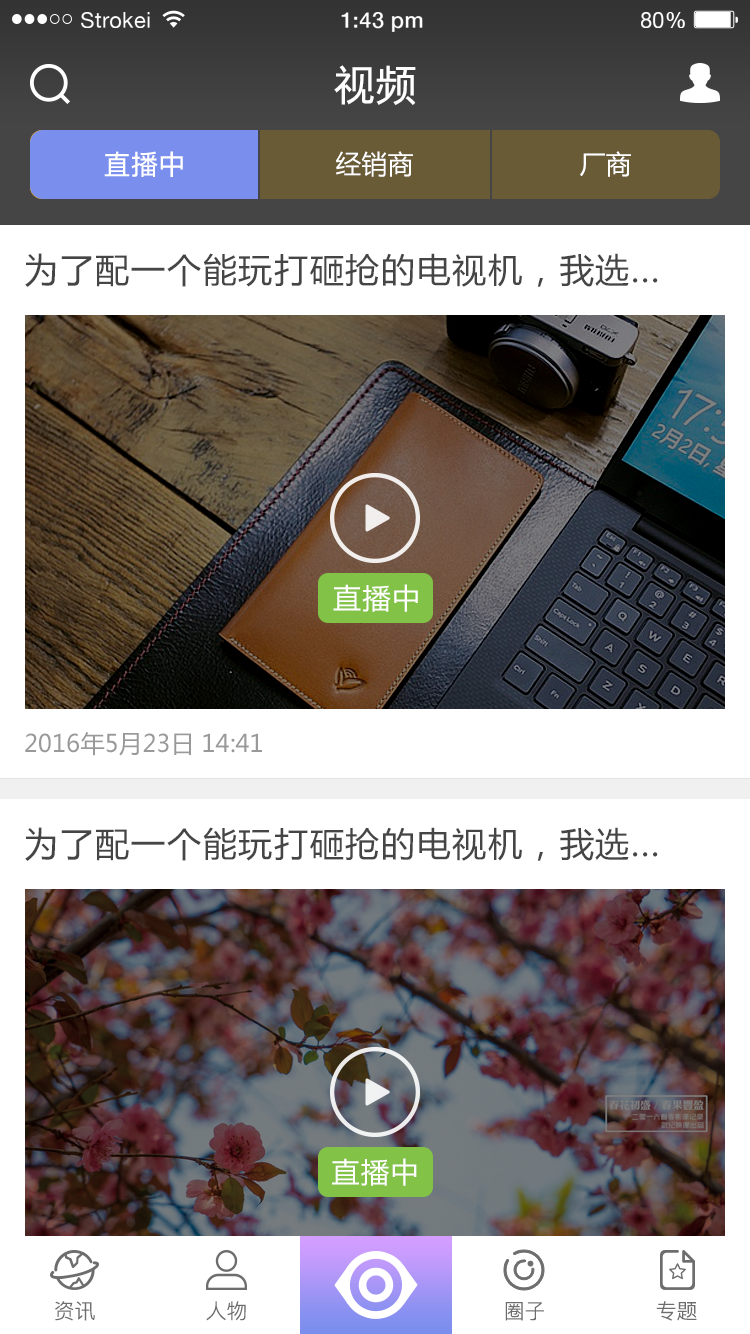Switch to the 厂商 tab
Image resolution: width=750 pixels, height=1334 pixels.
[605, 164]
